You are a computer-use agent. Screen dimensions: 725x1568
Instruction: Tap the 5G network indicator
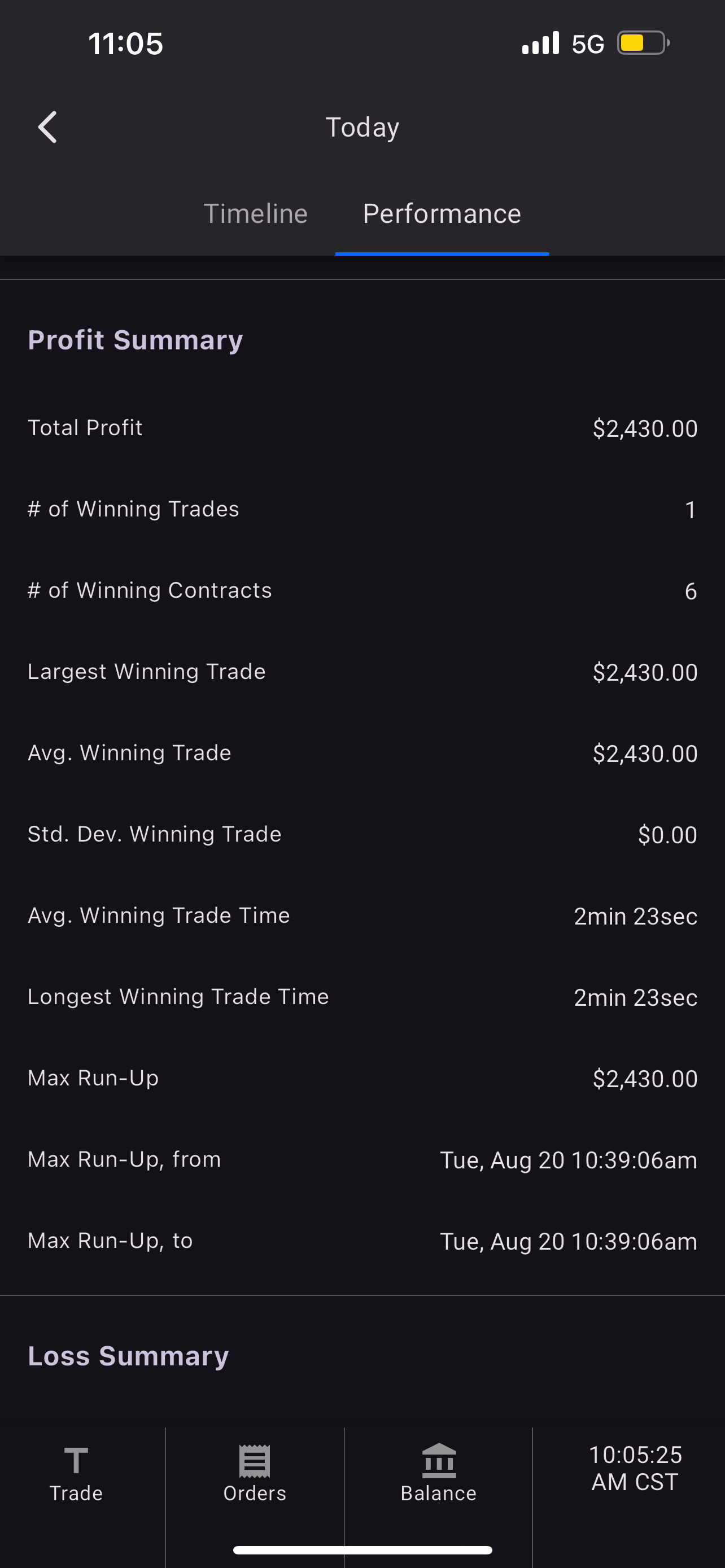coord(587,43)
